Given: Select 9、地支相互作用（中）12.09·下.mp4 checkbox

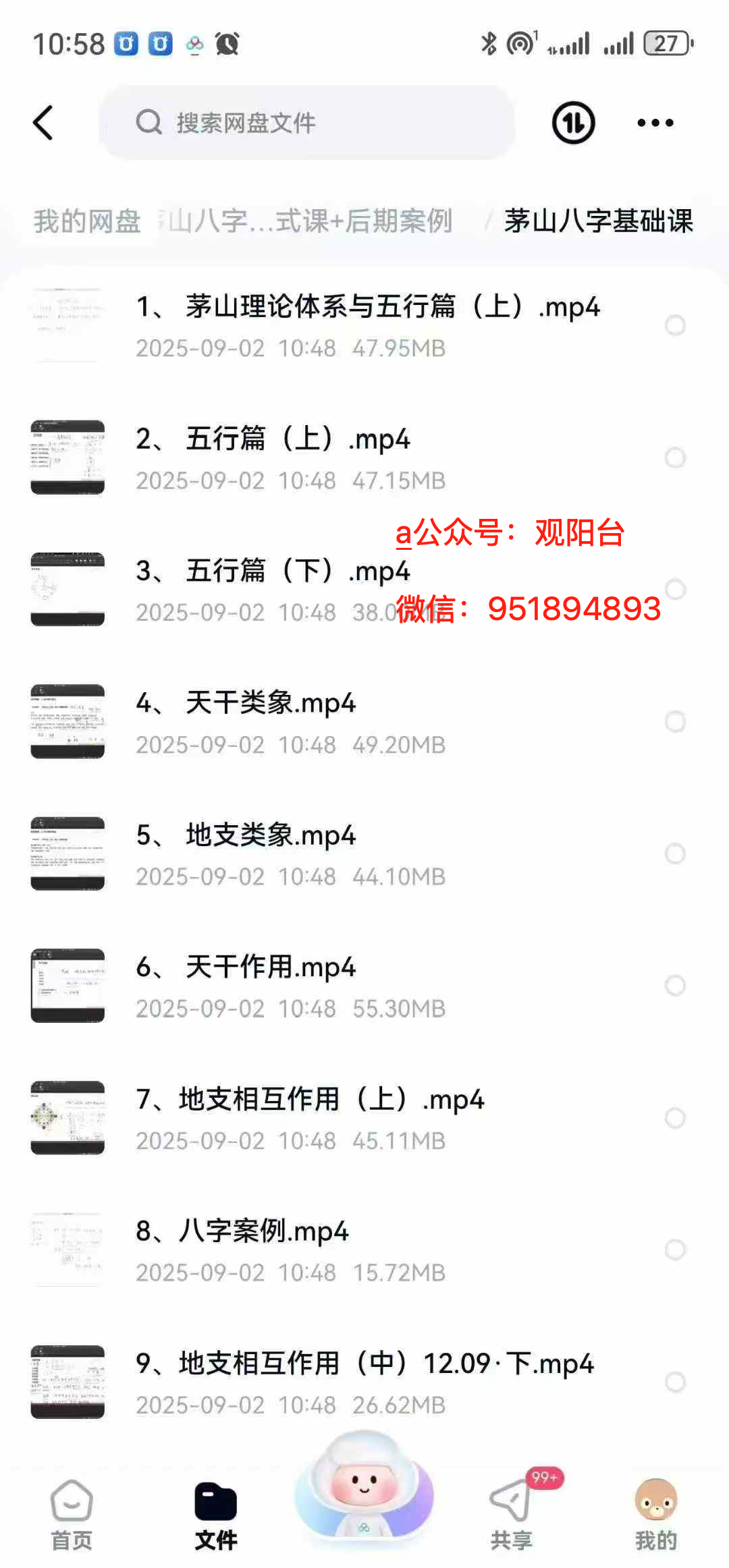Looking at the screenshot, I should coord(675,1382).
